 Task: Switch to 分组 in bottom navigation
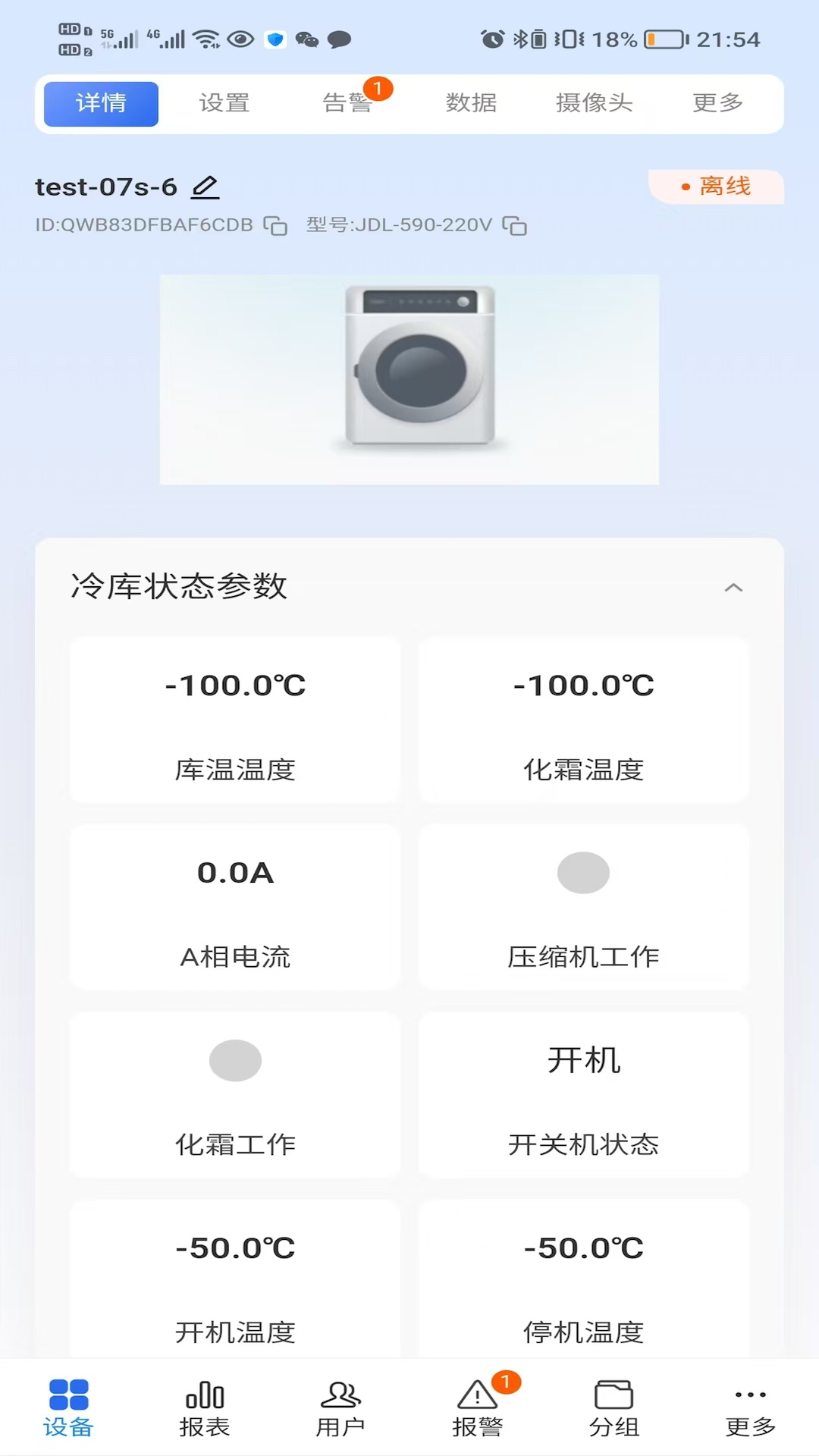(613, 1408)
